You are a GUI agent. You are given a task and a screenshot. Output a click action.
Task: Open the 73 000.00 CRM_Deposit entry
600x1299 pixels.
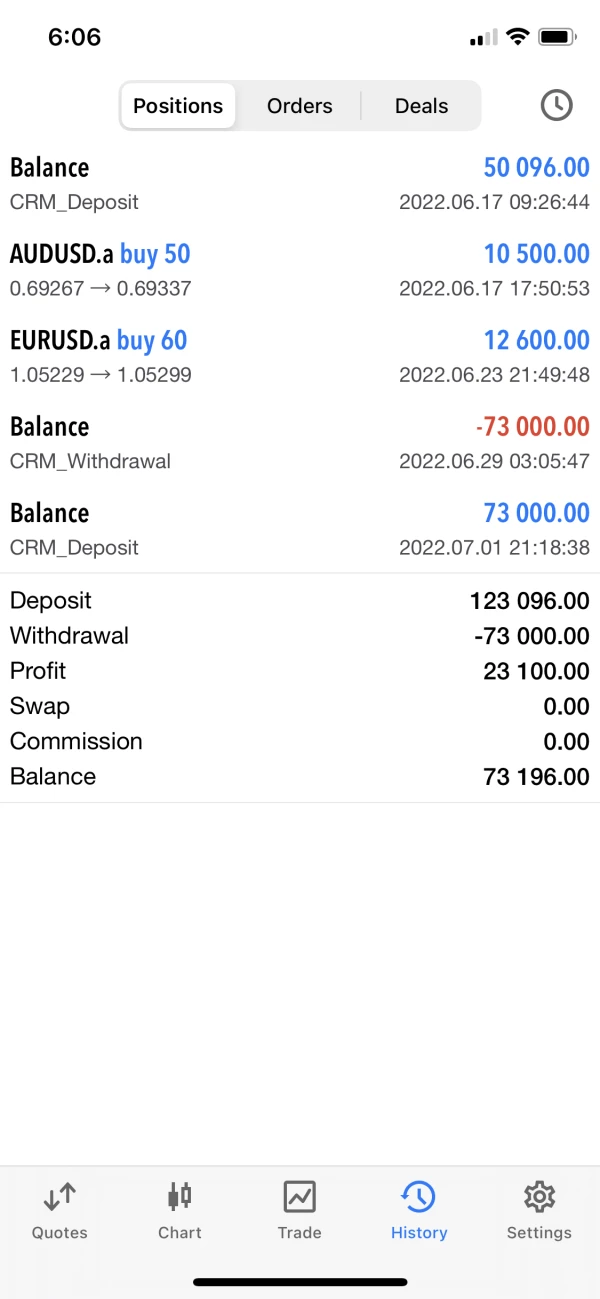click(300, 529)
